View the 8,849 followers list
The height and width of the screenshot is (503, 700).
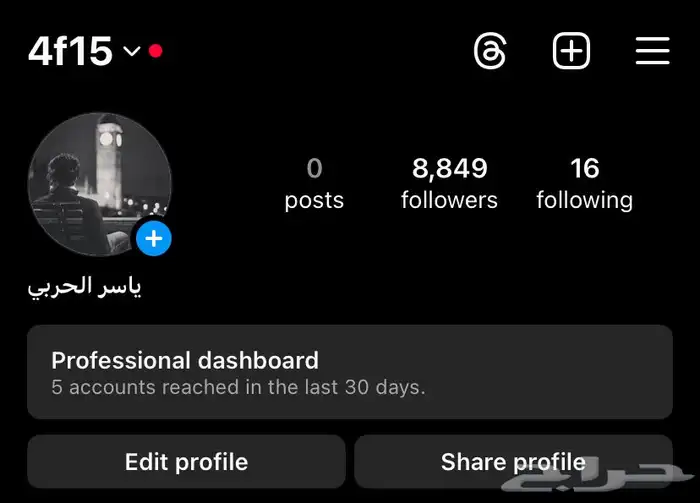tap(449, 183)
